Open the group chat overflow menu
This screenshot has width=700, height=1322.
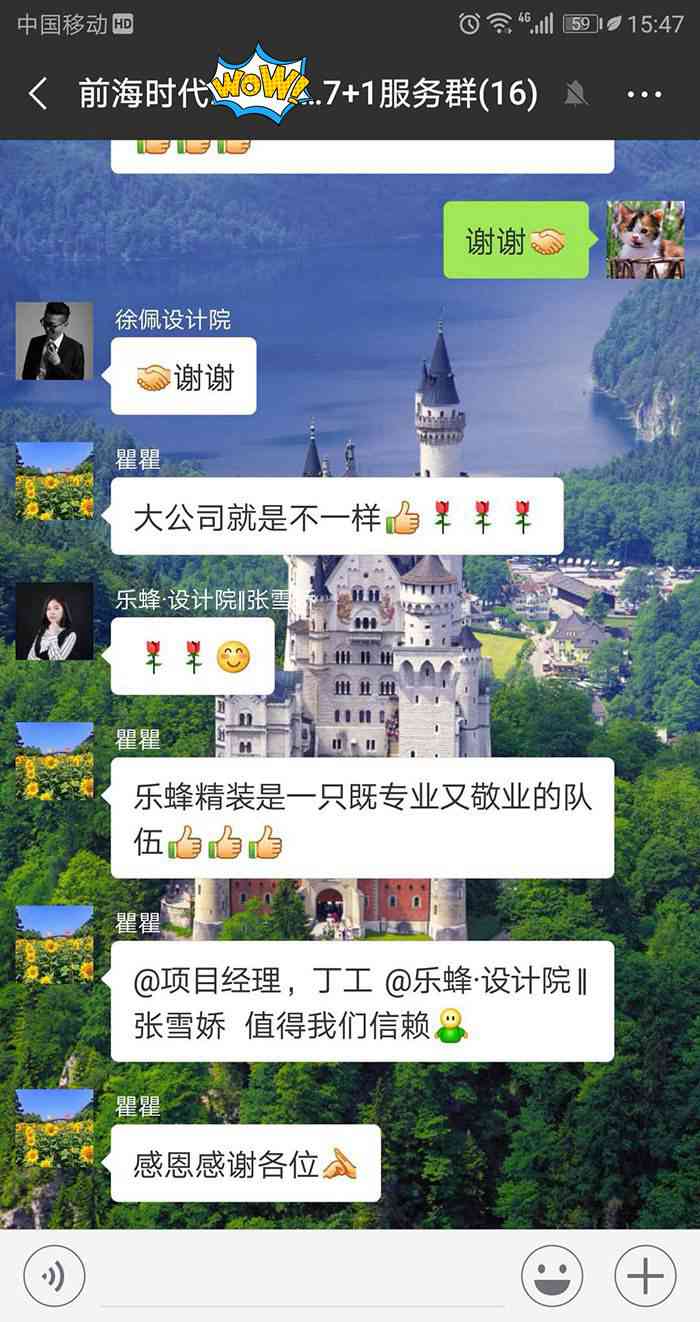click(x=644, y=95)
